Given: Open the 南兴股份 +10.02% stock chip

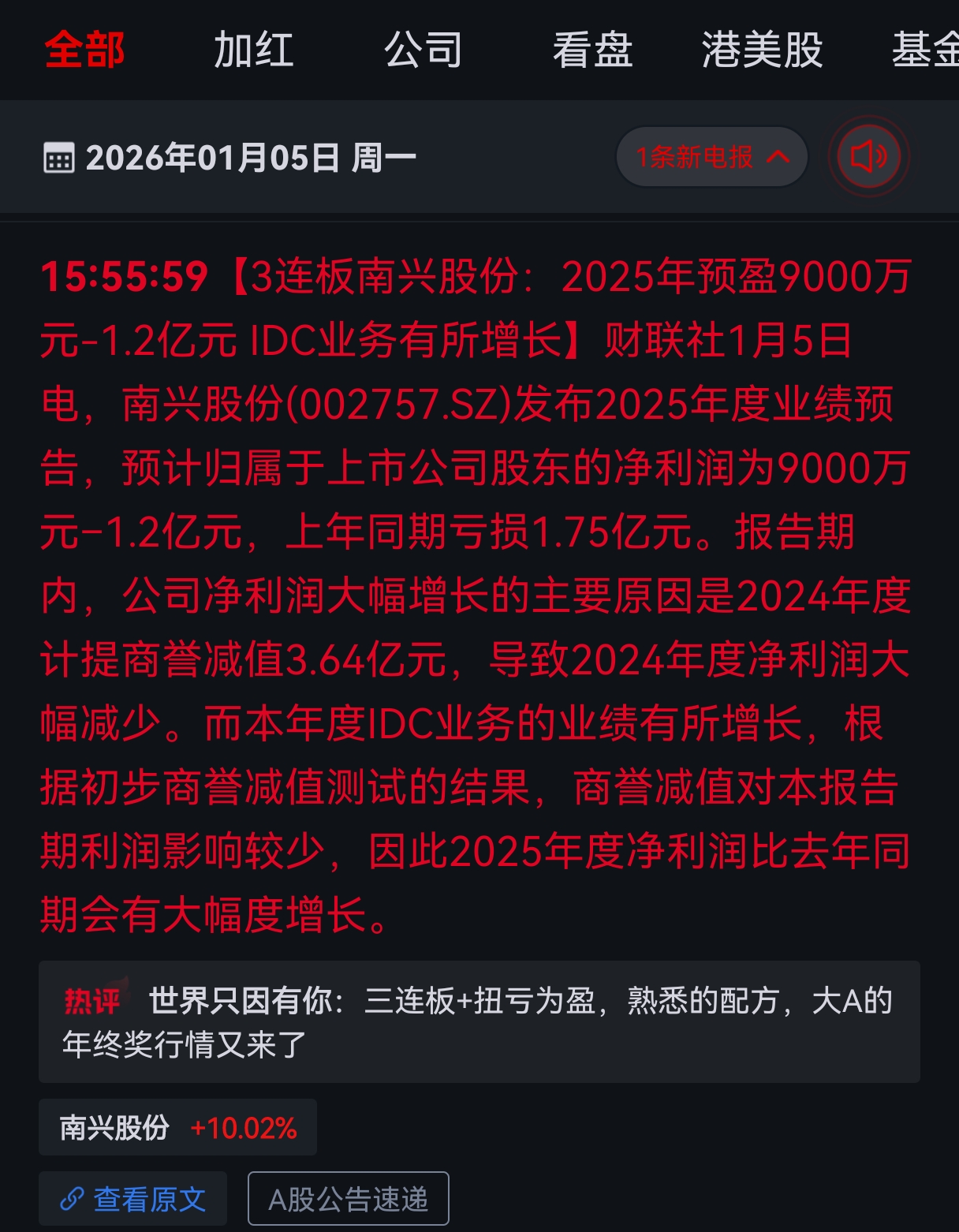Looking at the screenshot, I should coord(178,1128).
